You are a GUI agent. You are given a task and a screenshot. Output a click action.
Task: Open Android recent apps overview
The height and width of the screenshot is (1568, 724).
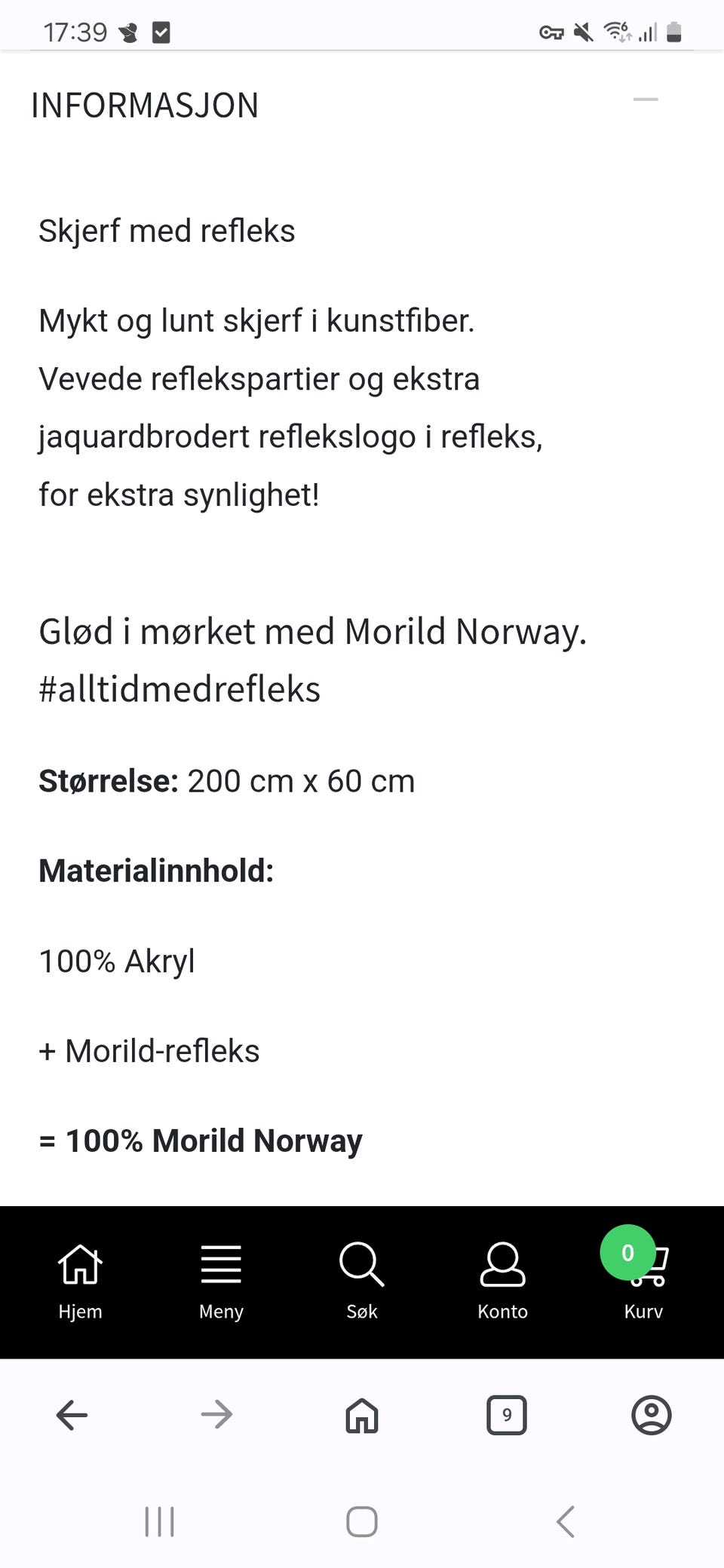159,1521
